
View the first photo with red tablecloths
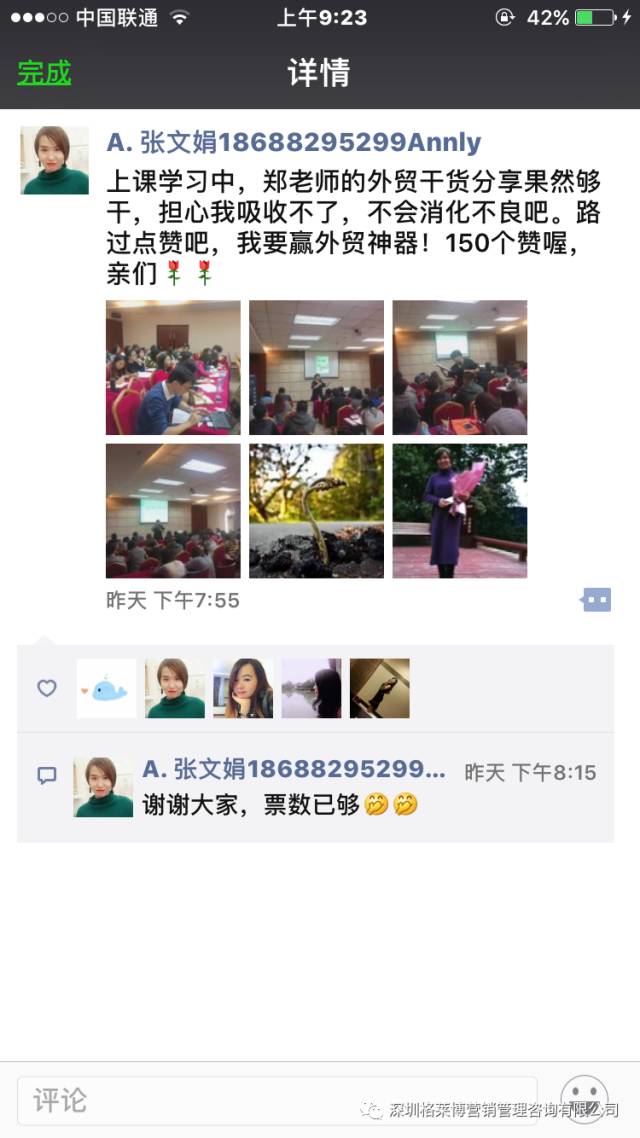tap(173, 367)
